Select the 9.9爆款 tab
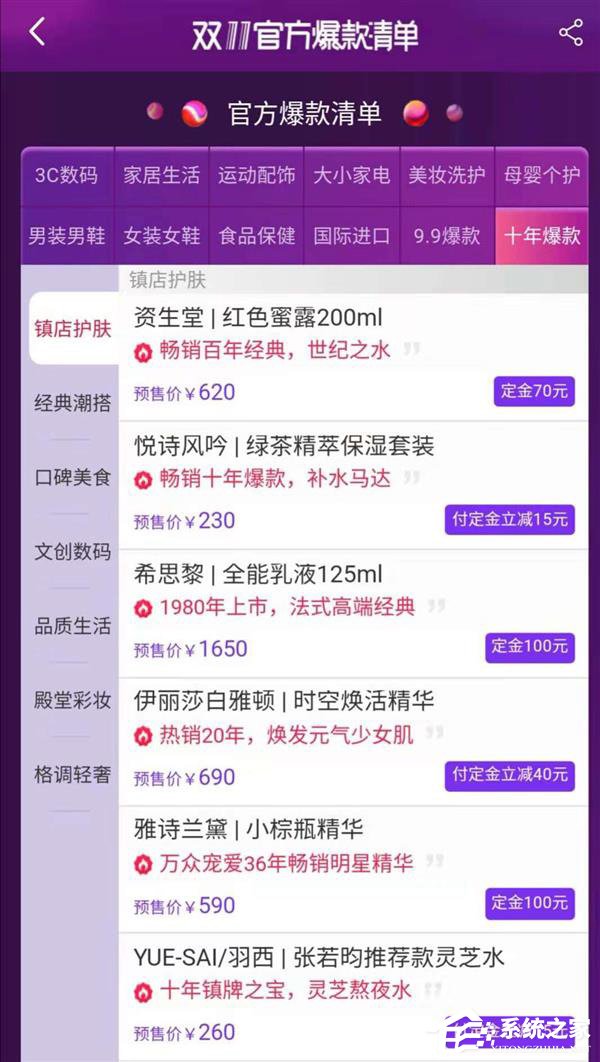This screenshot has width=600, height=1062. 447,236
